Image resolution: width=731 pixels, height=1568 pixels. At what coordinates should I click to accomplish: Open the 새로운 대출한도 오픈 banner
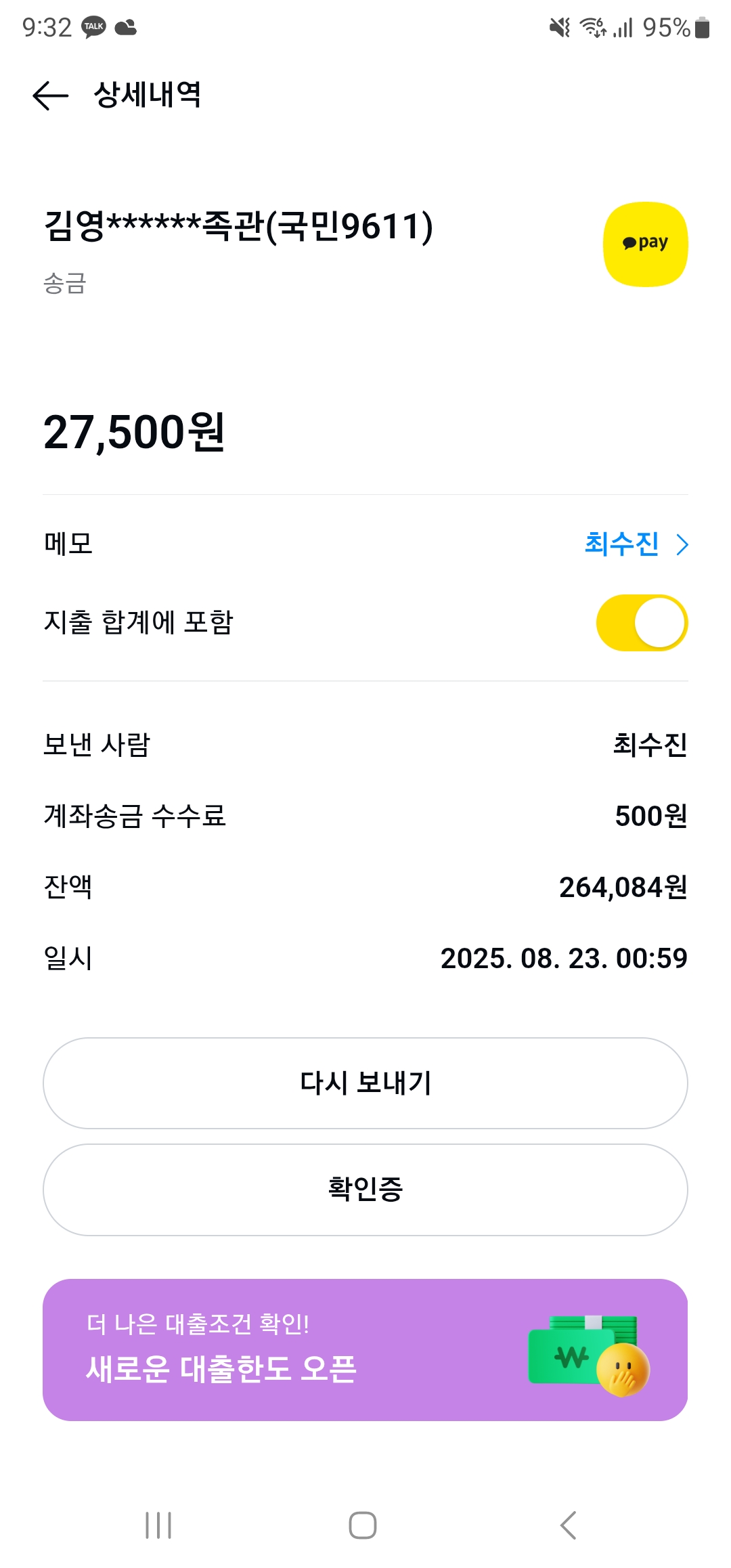tap(365, 1350)
